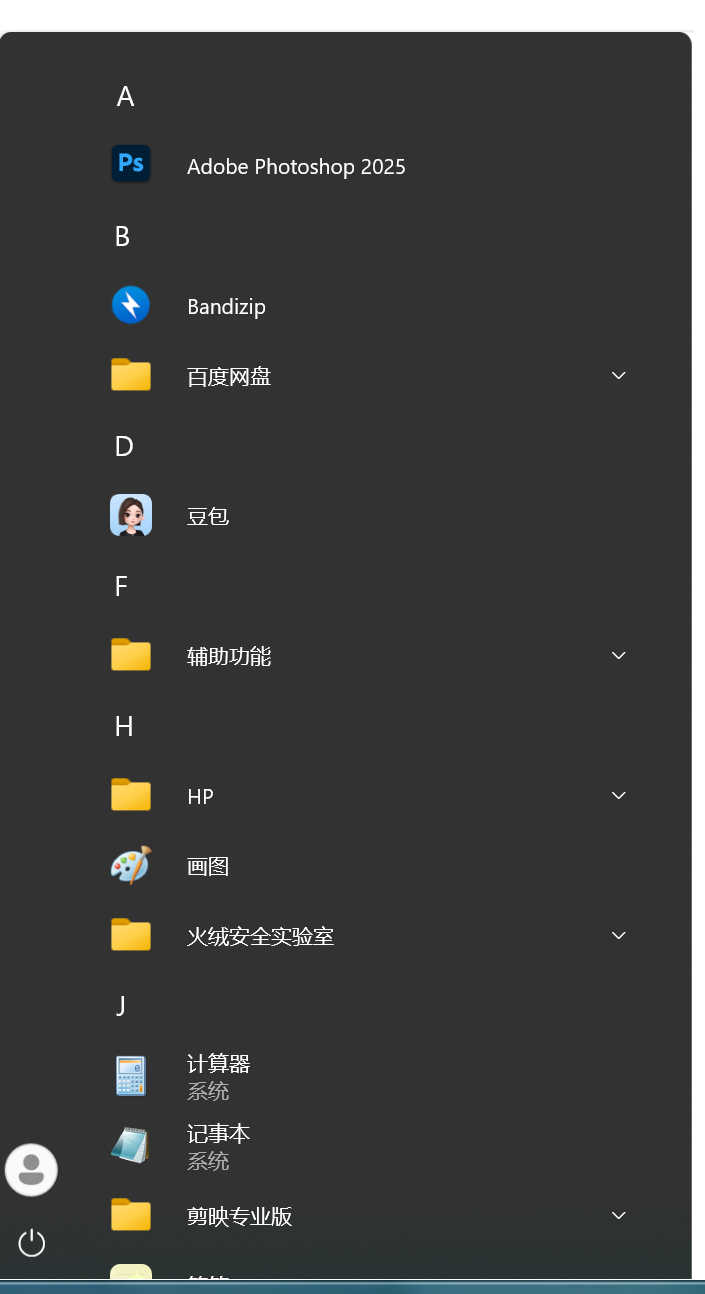Image resolution: width=705 pixels, height=1294 pixels.
Task: Tap the letter A section header
Action: point(125,97)
